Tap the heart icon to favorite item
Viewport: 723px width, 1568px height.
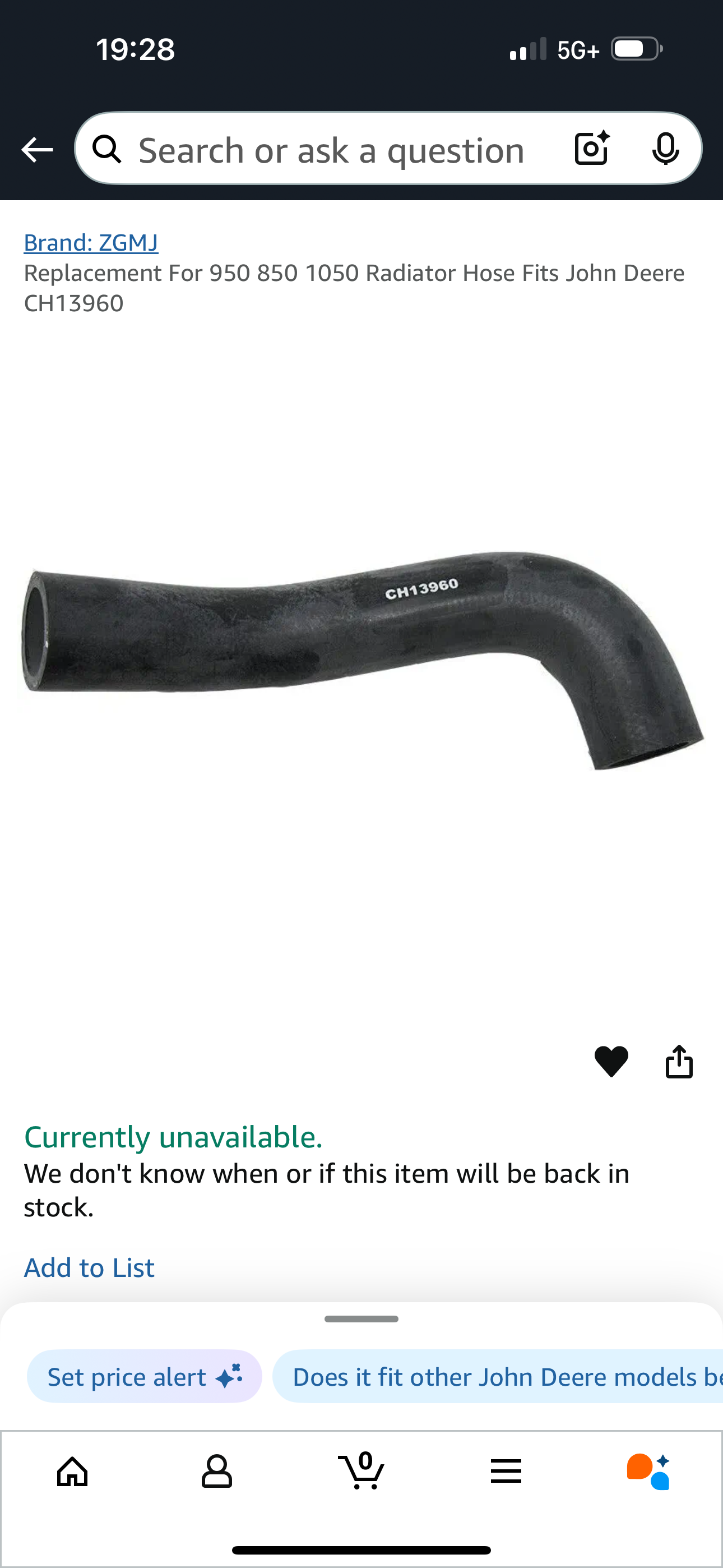pos(611,1061)
